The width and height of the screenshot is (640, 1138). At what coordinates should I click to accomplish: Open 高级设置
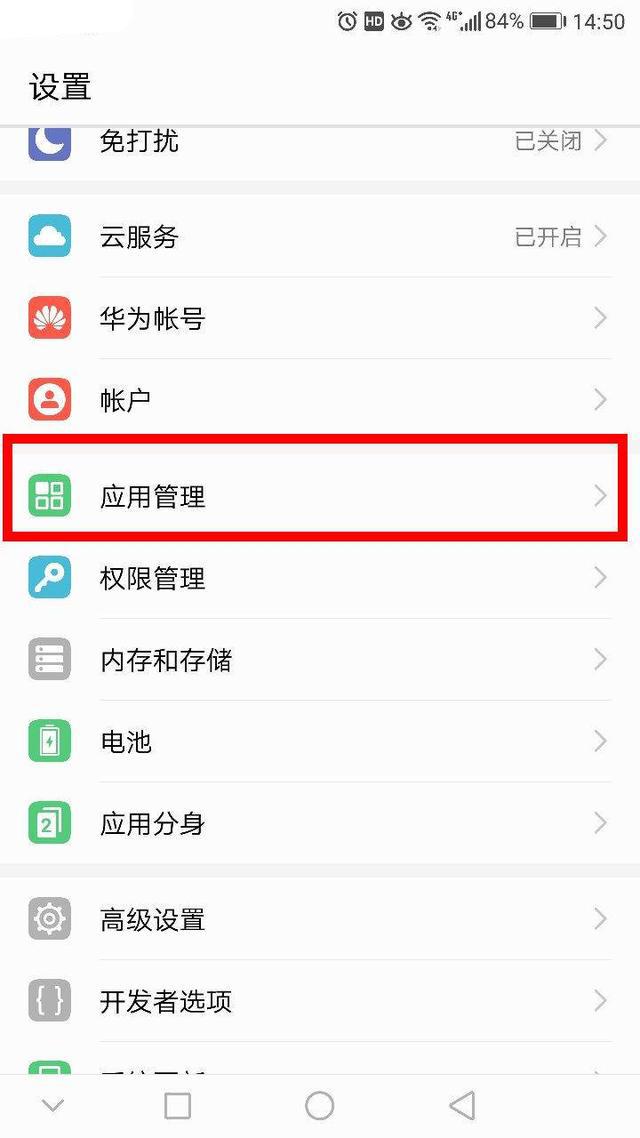click(x=320, y=919)
